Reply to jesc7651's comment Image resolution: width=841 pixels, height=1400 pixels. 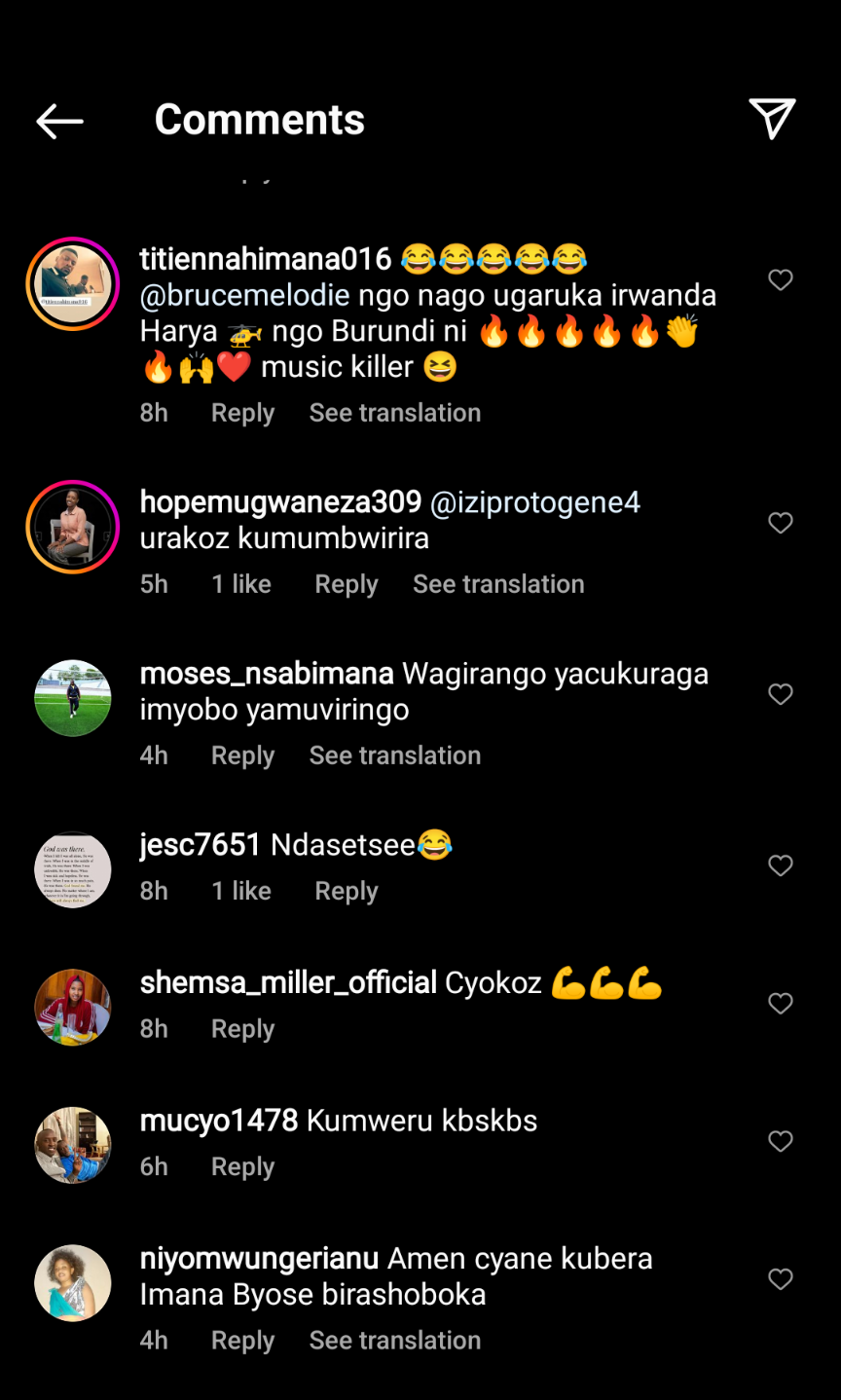click(x=346, y=891)
